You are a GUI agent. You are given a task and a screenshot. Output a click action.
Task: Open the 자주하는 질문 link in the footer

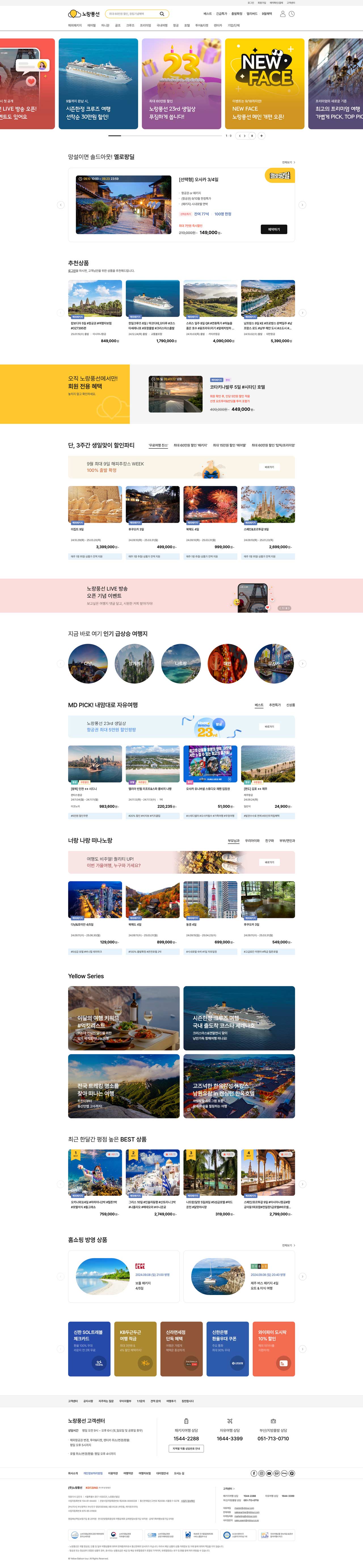(107, 1401)
